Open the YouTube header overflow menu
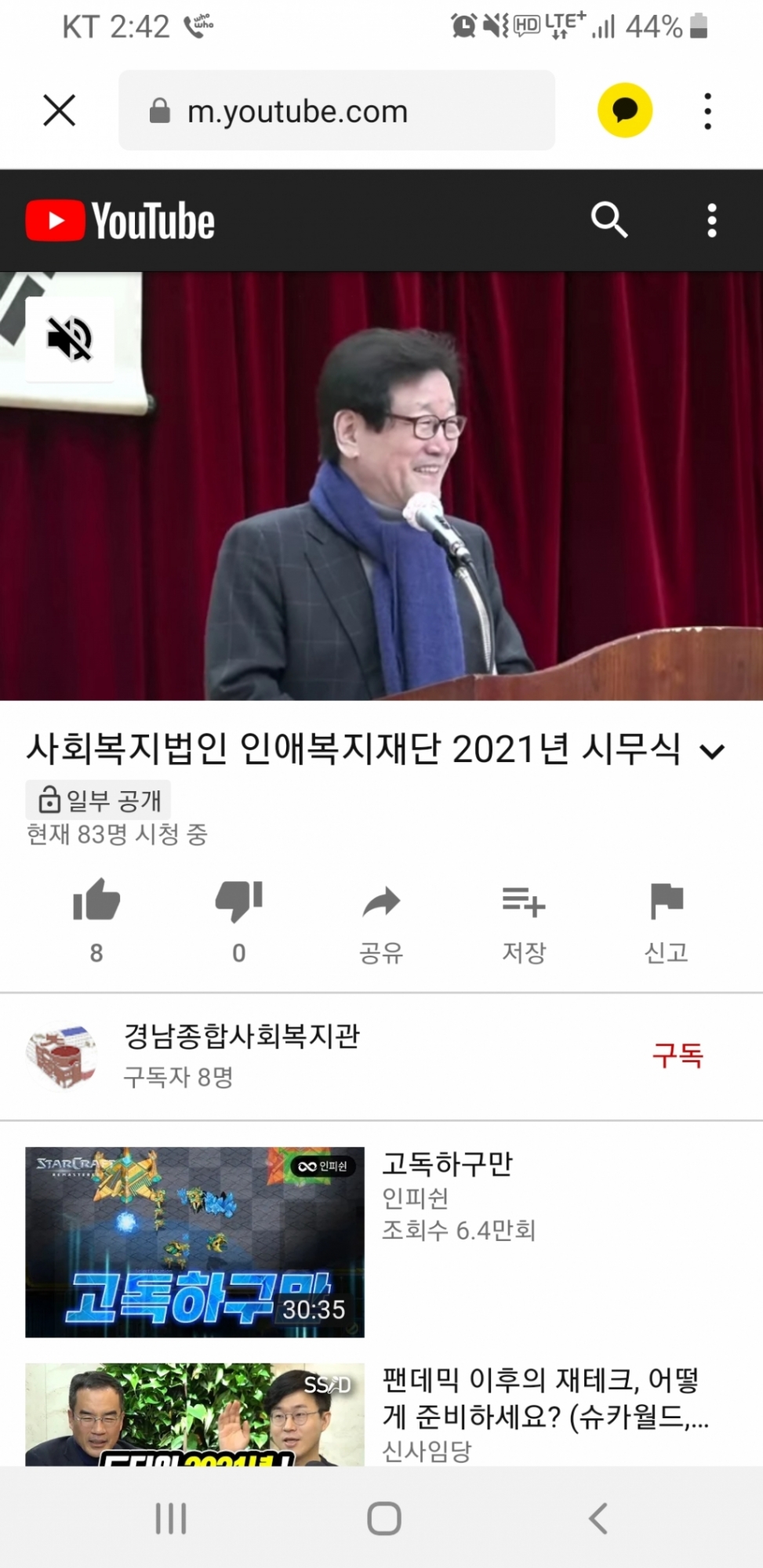Screen dimensions: 763x1568 pyautogui.click(x=711, y=220)
